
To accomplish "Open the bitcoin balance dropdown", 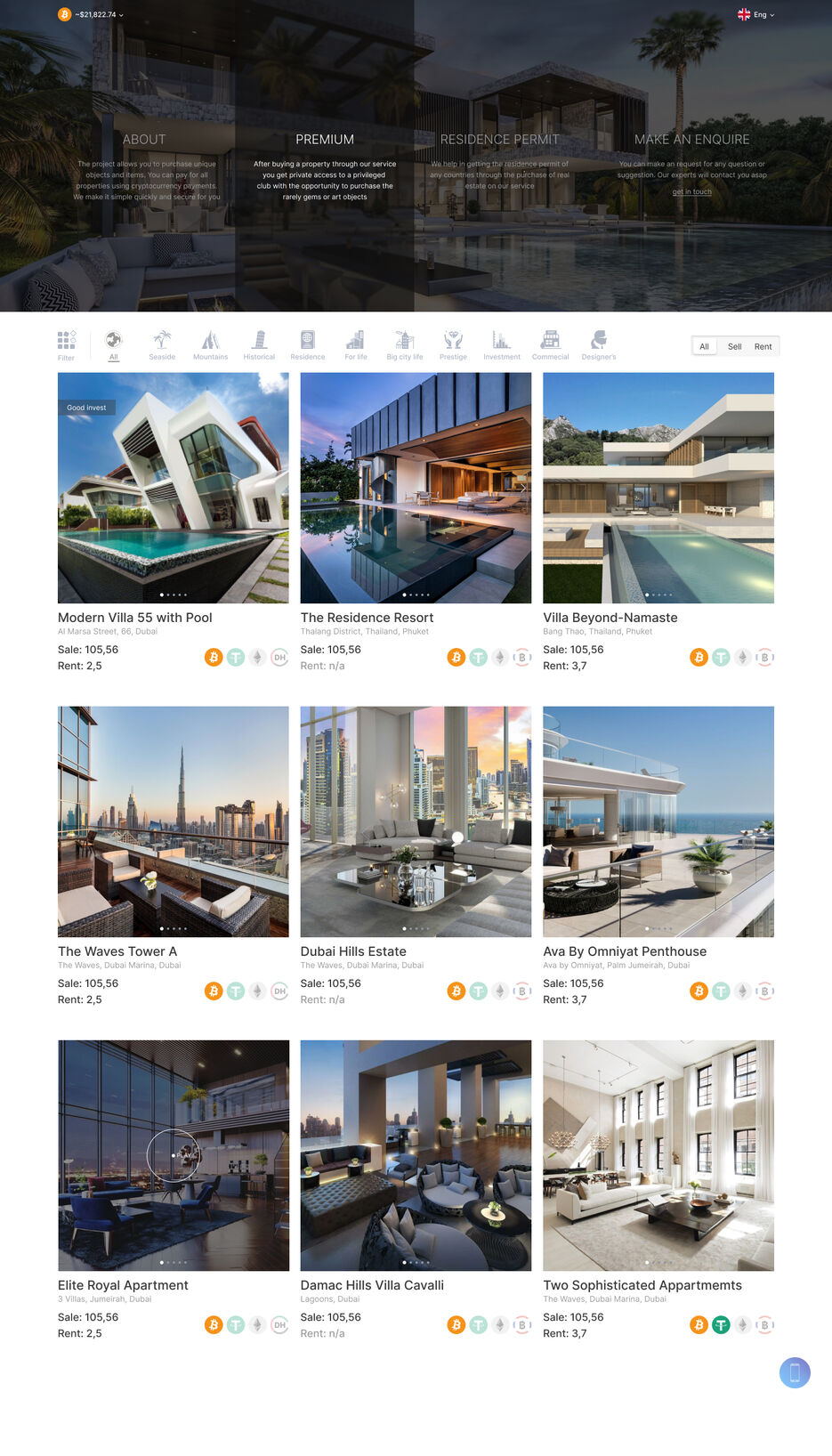I will click(92, 15).
